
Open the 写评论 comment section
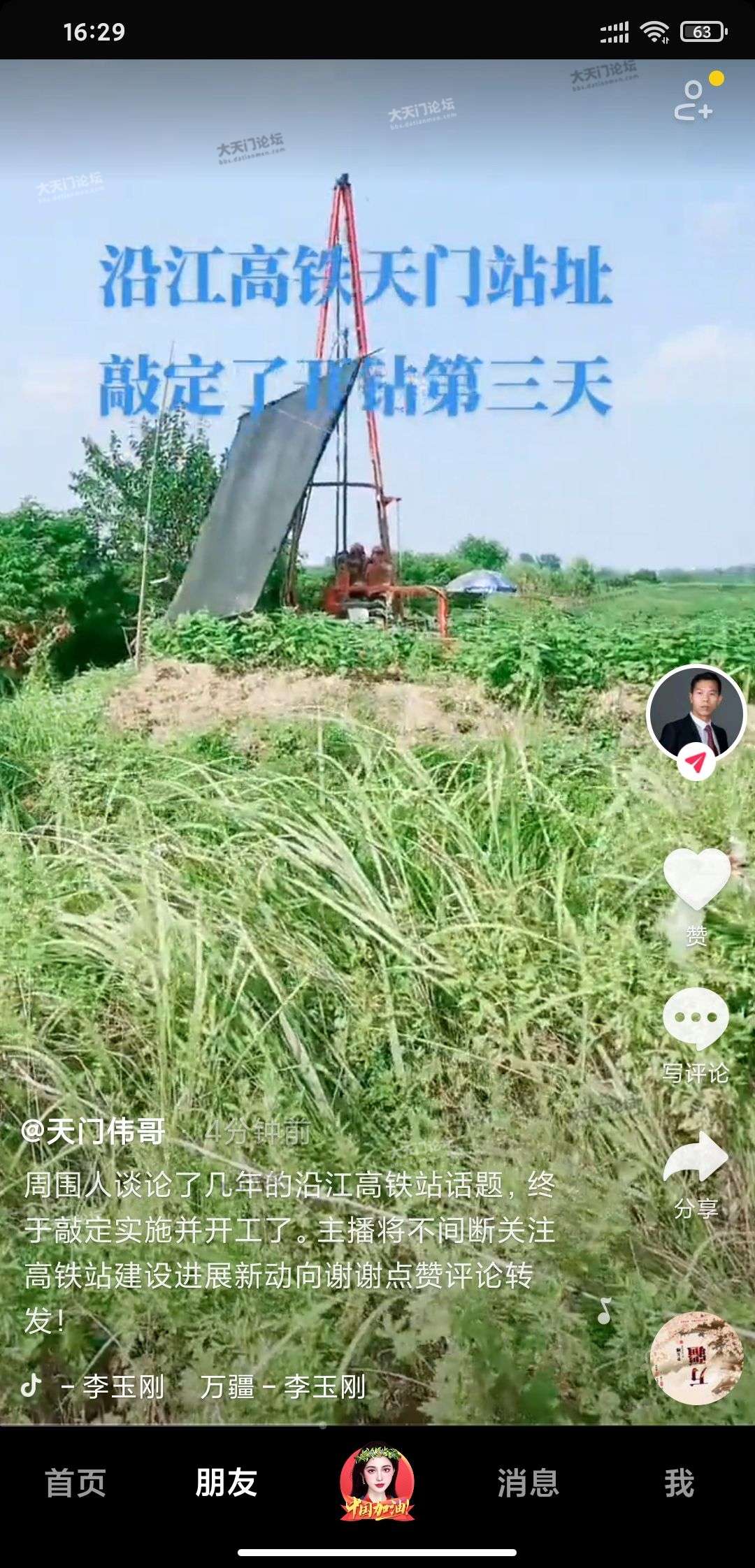point(696,1019)
